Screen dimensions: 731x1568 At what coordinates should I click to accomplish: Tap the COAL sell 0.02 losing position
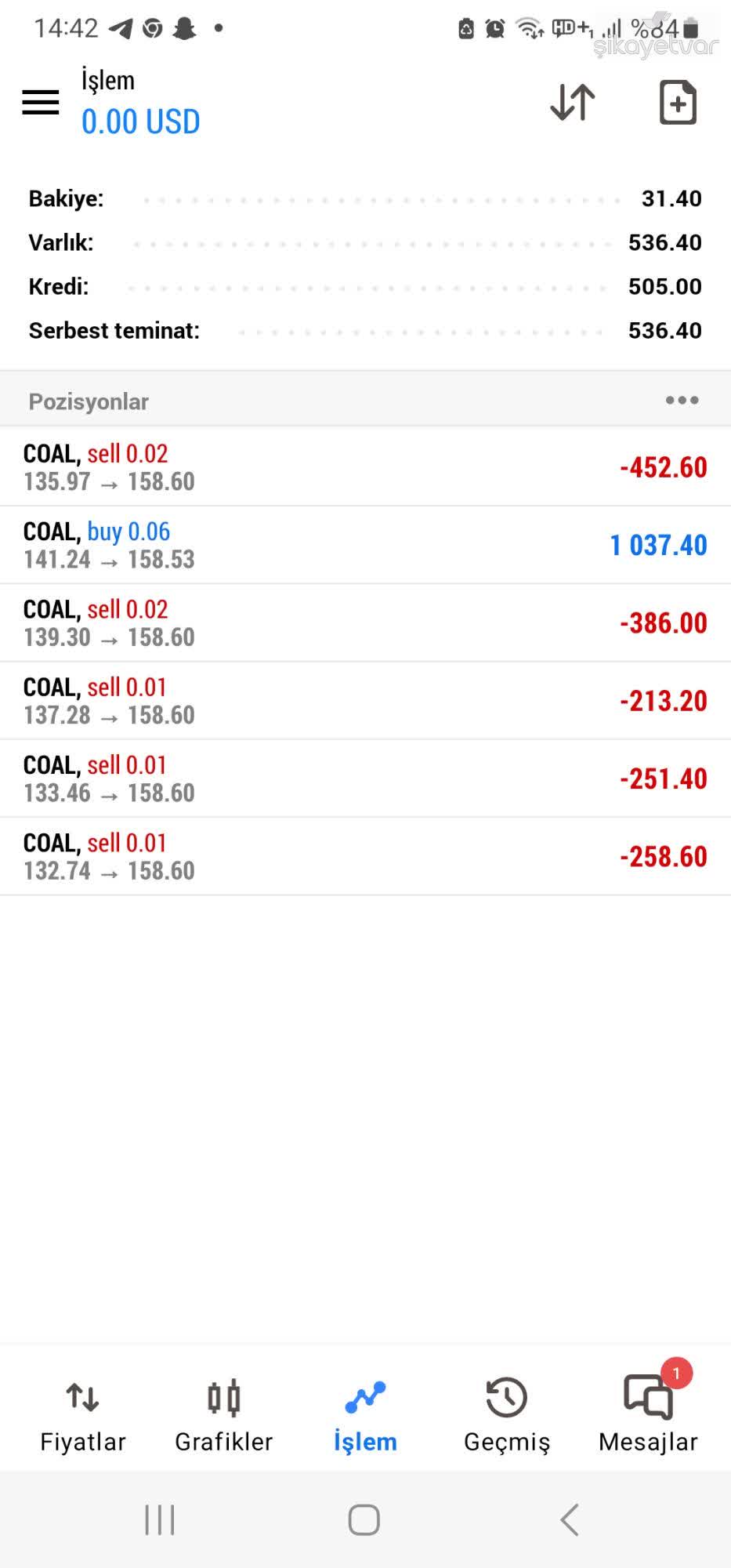pyautogui.click(x=365, y=466)
